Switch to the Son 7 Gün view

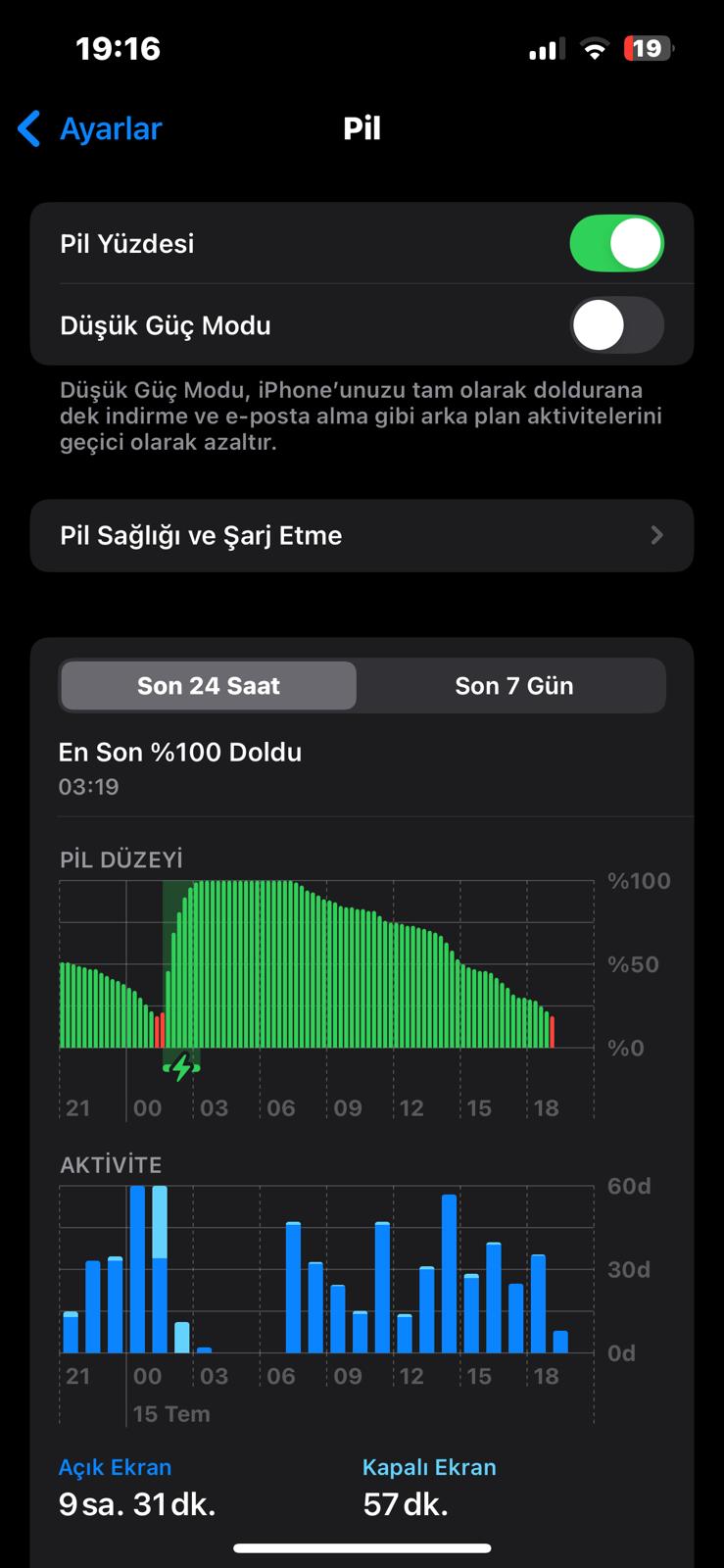[513, 686]
